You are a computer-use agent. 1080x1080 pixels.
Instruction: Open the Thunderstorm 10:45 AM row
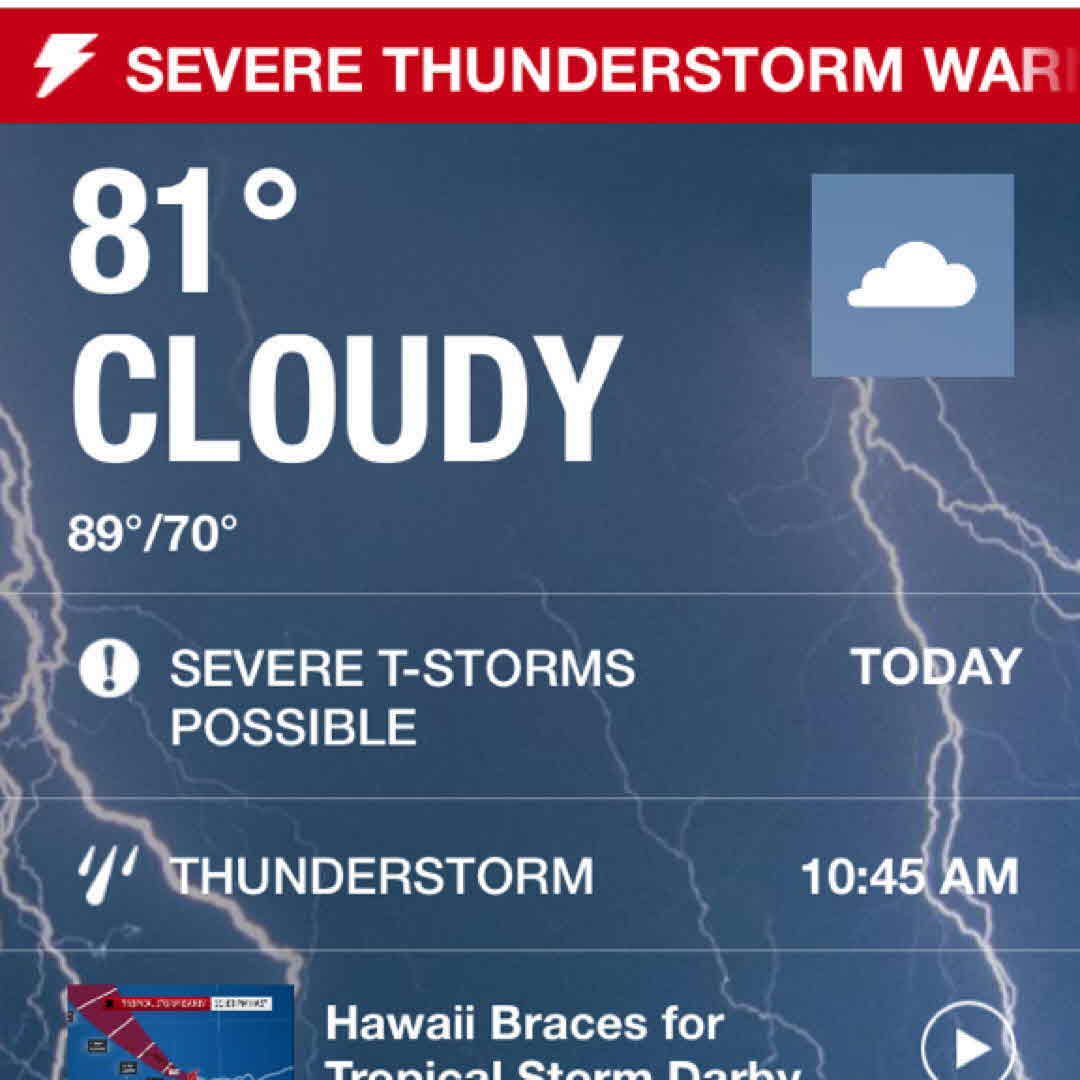[540, 876]
